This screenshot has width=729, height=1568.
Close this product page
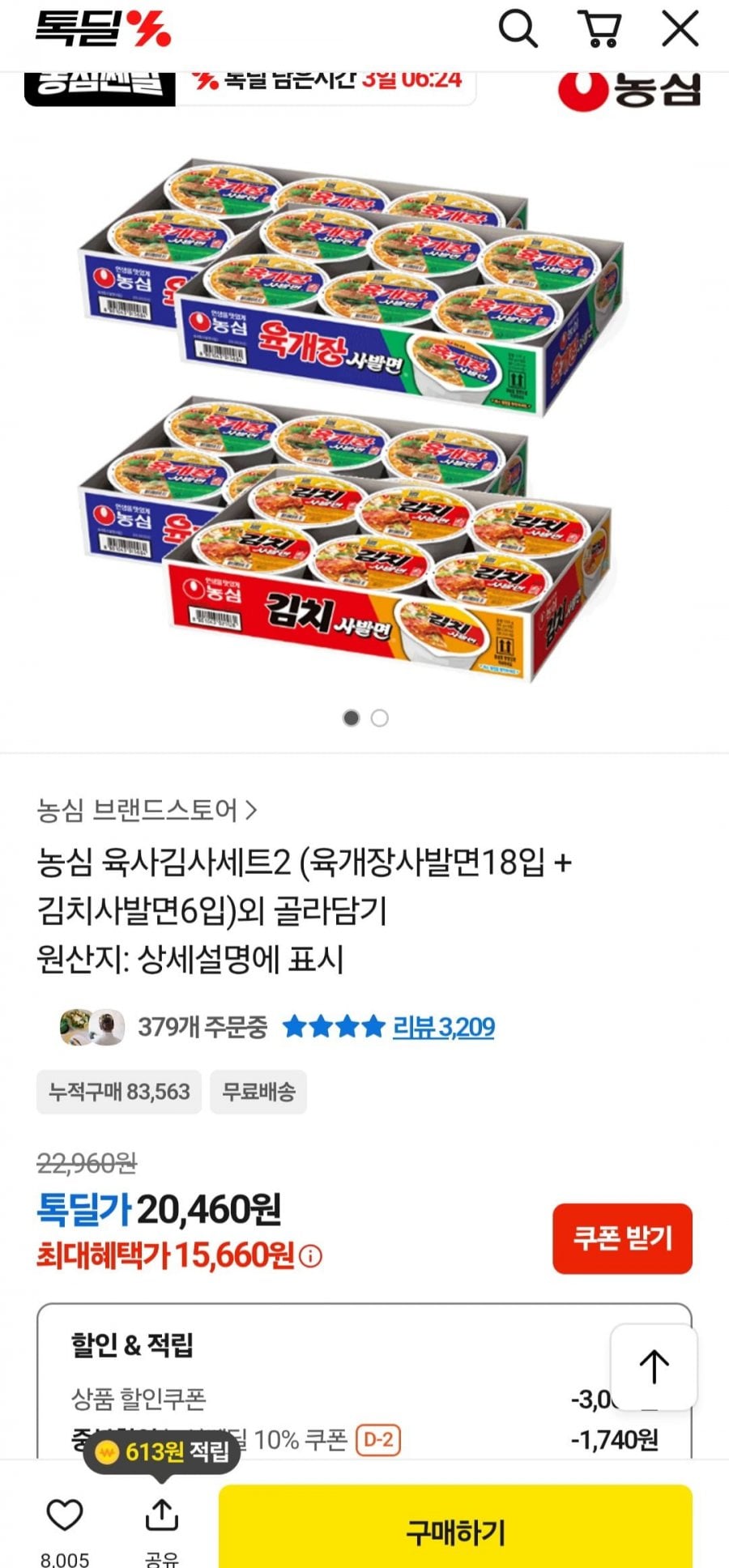(680, 30)
